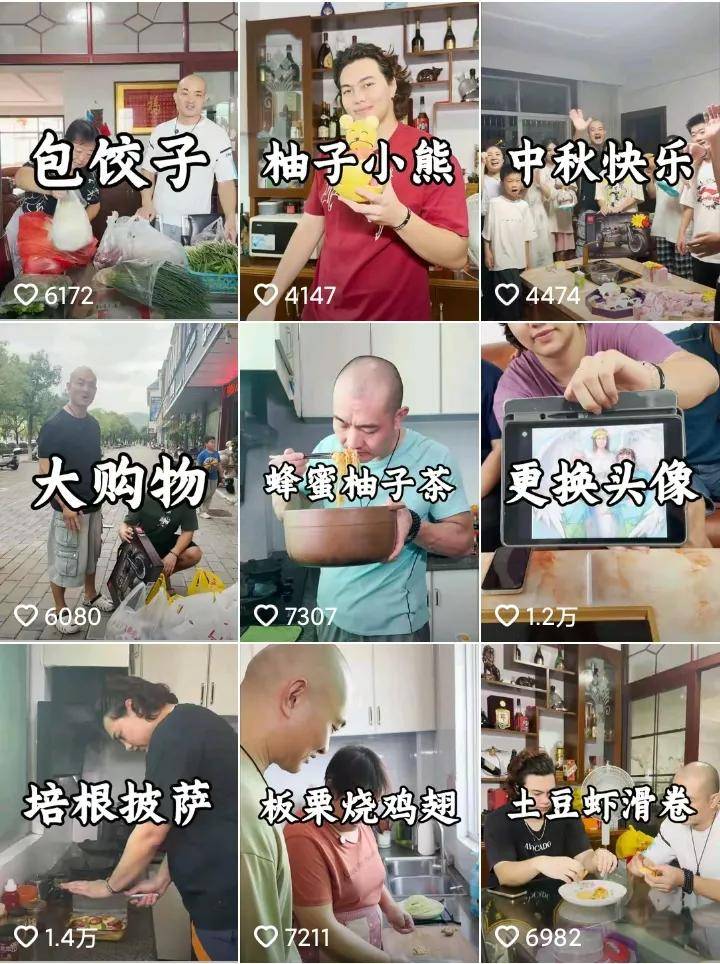The image size is (720, 964).
Task: View the 大购物 video
Action: point(119,482)
